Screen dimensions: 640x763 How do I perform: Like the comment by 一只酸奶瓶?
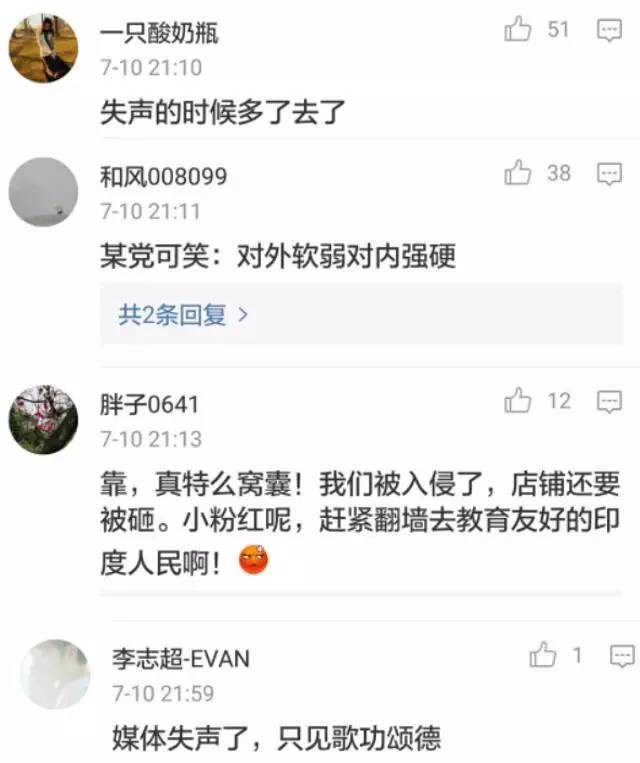(517, 29)
